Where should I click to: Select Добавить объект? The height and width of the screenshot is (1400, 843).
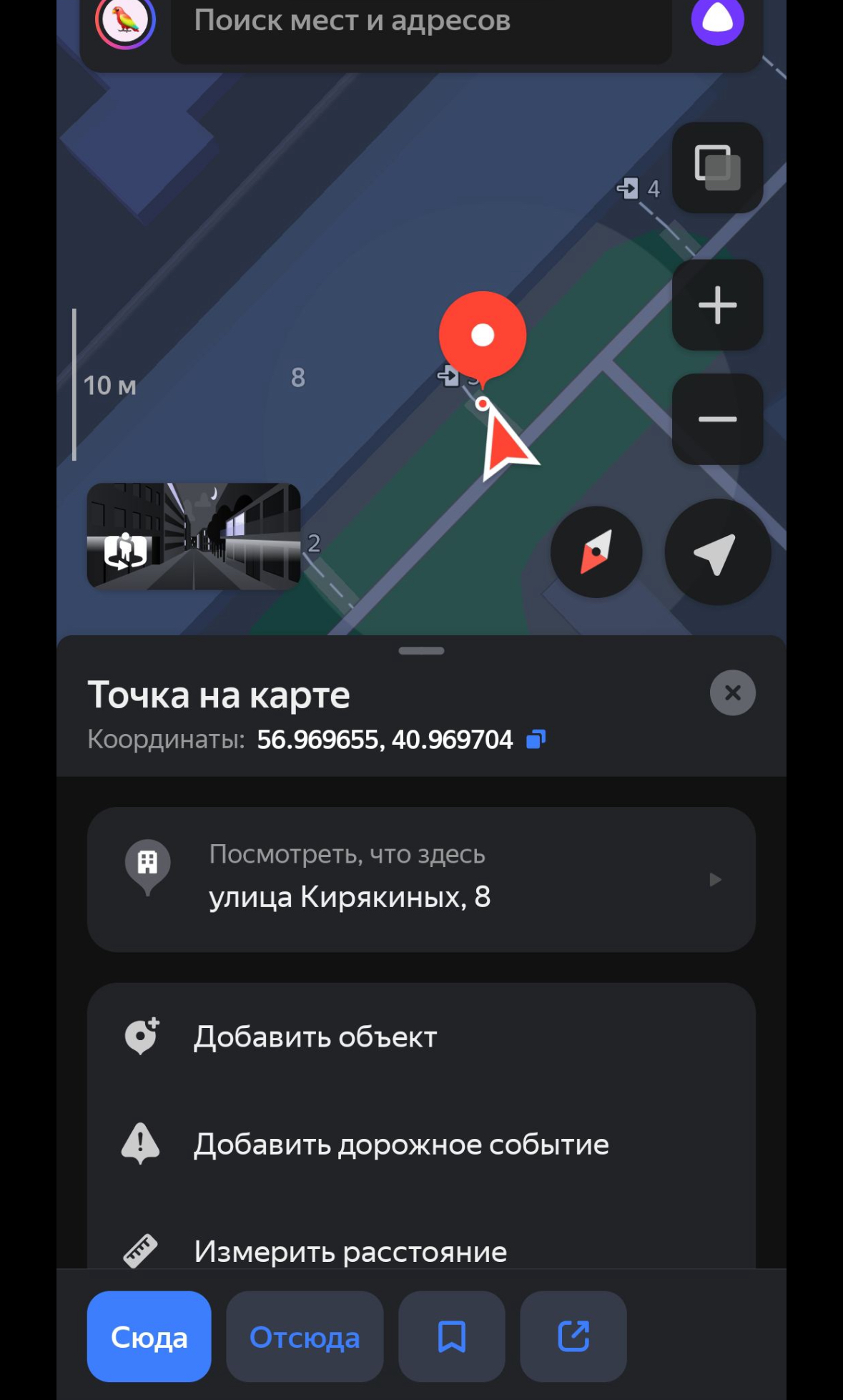tap(421, 1037)
